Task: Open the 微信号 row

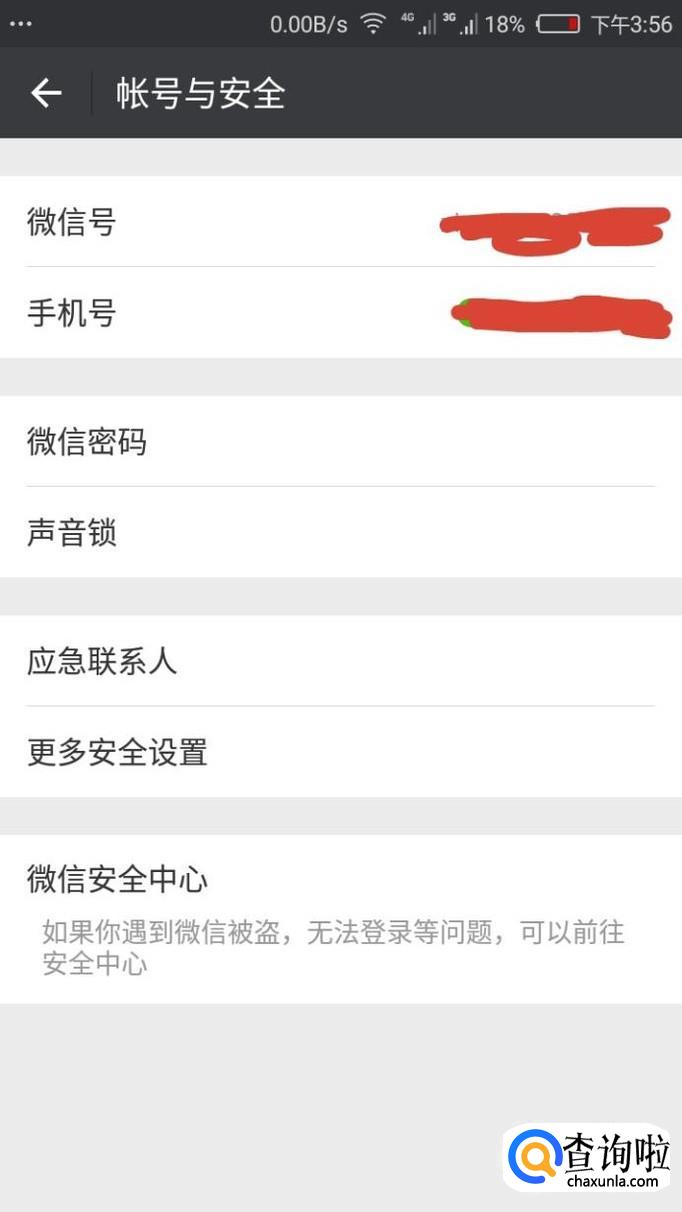Action: (x=341, y=221)
